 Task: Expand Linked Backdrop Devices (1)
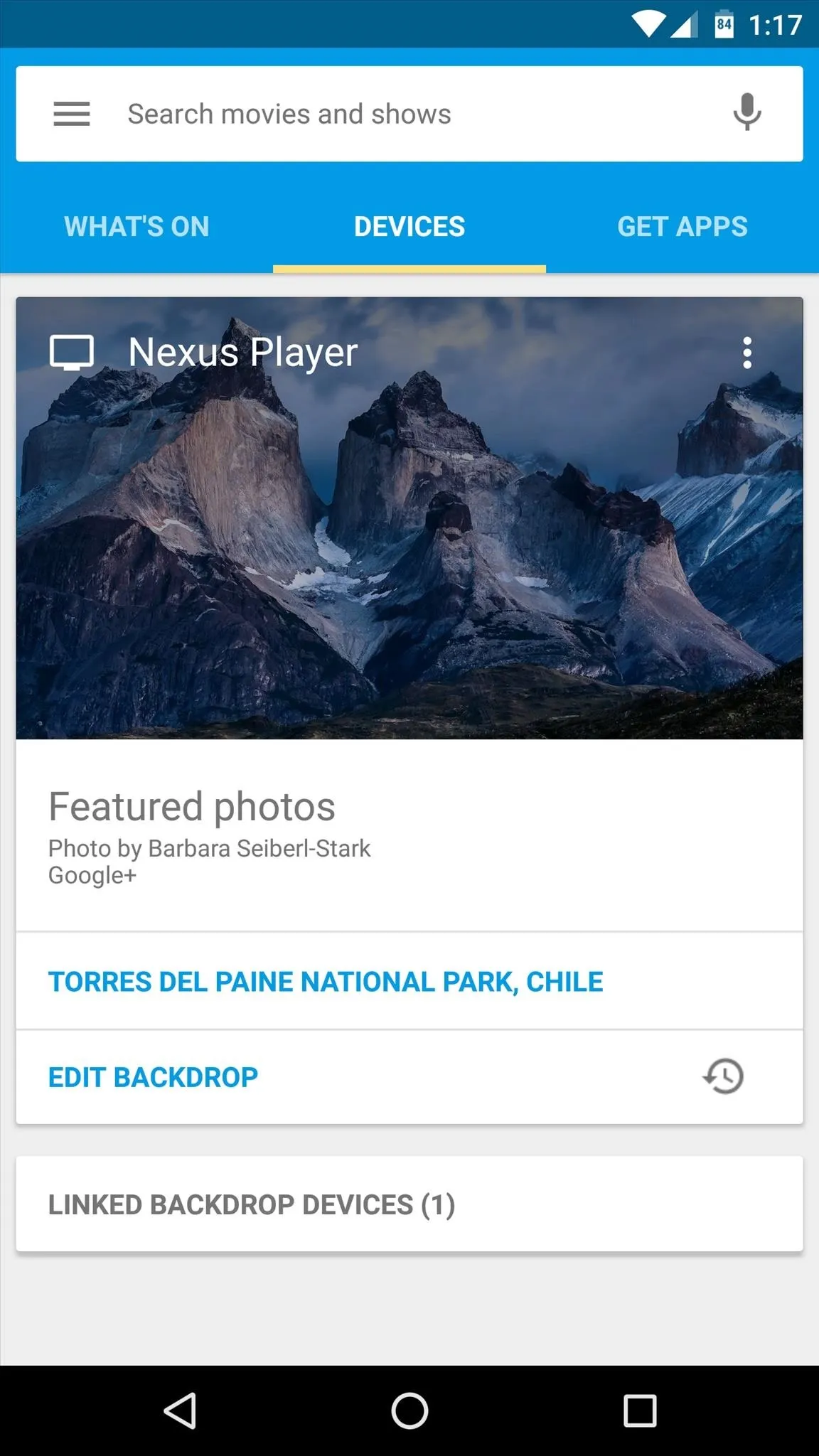[x=409, y=1204]
